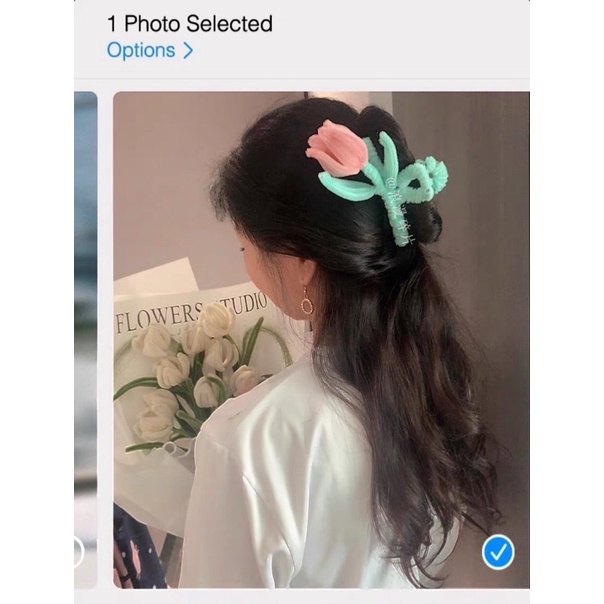Open the Options link
The height and width of the screenshot is (604, 604).
pyautogui.click(x=149, y=51)
